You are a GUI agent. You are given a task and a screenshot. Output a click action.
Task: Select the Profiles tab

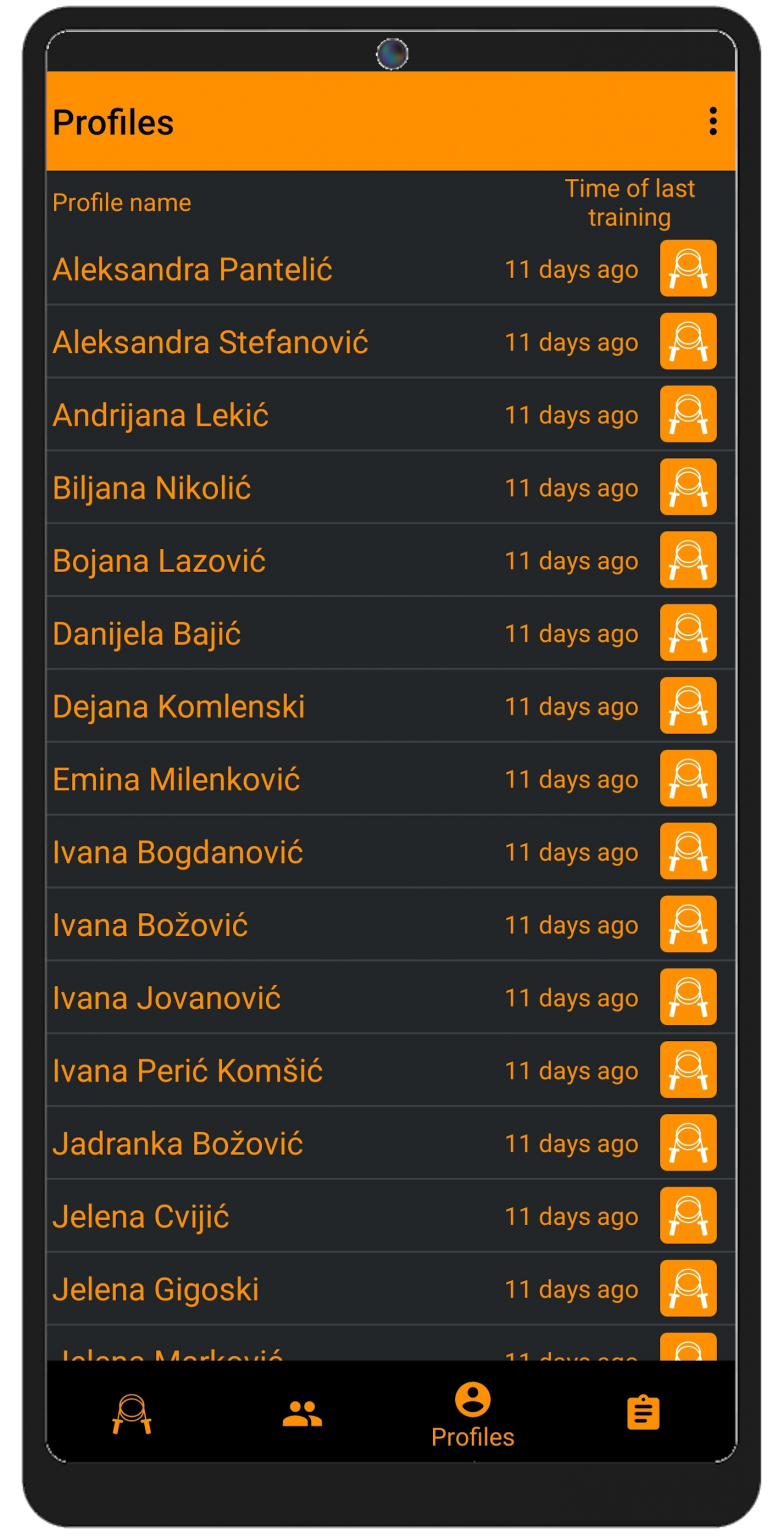[x=472, y=1413]
